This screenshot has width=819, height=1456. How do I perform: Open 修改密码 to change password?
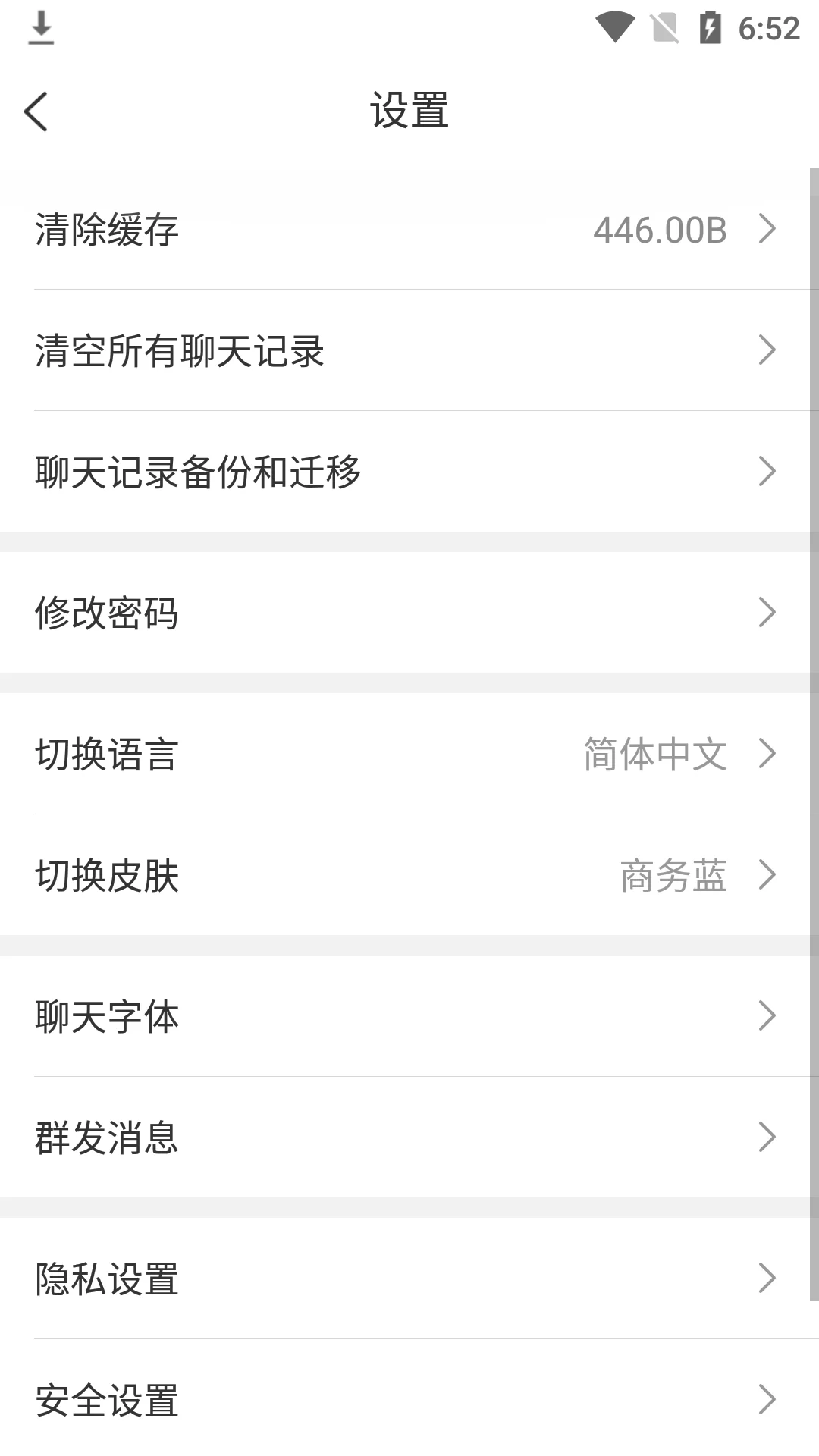click(x=409, y=612)
